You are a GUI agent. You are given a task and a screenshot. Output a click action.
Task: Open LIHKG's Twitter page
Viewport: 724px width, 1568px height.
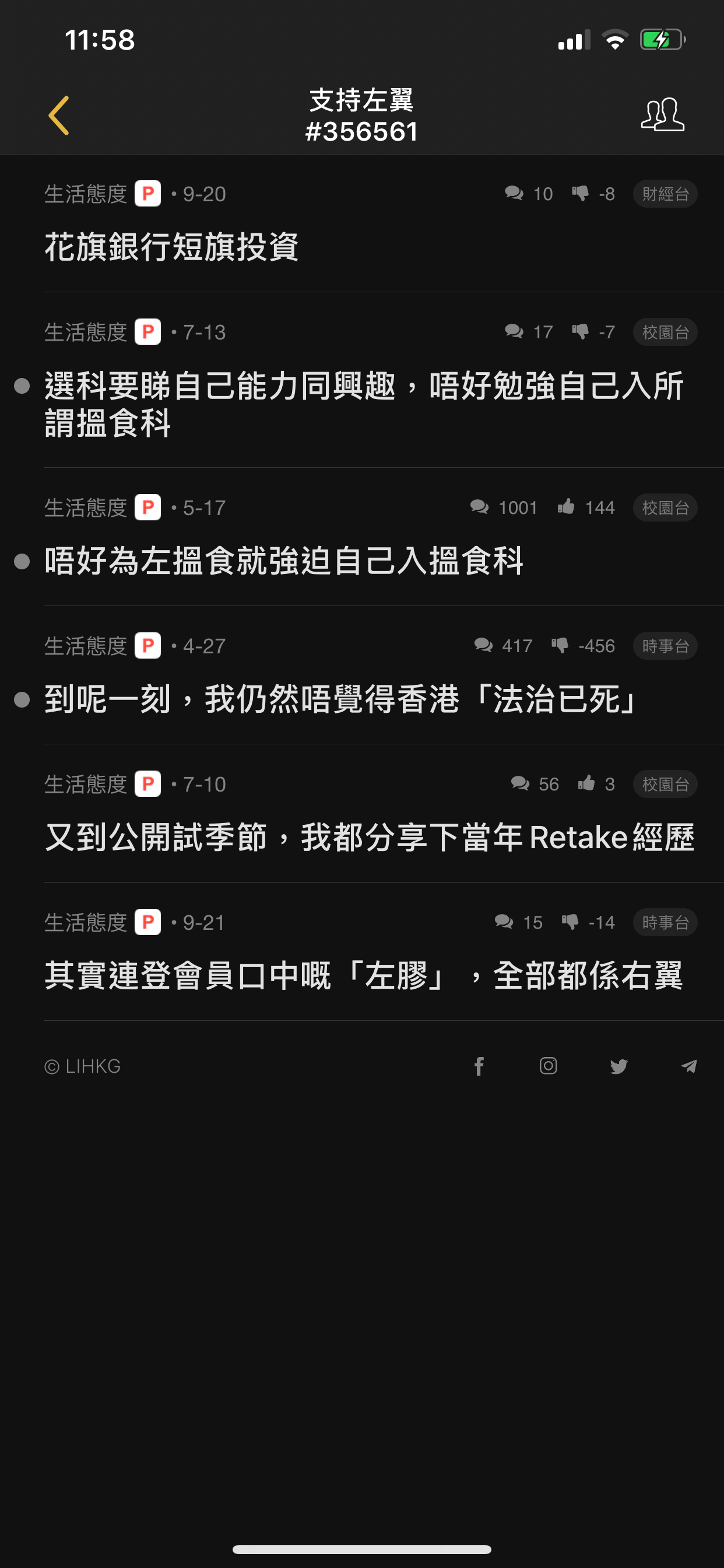click(x=618, y=1066)
